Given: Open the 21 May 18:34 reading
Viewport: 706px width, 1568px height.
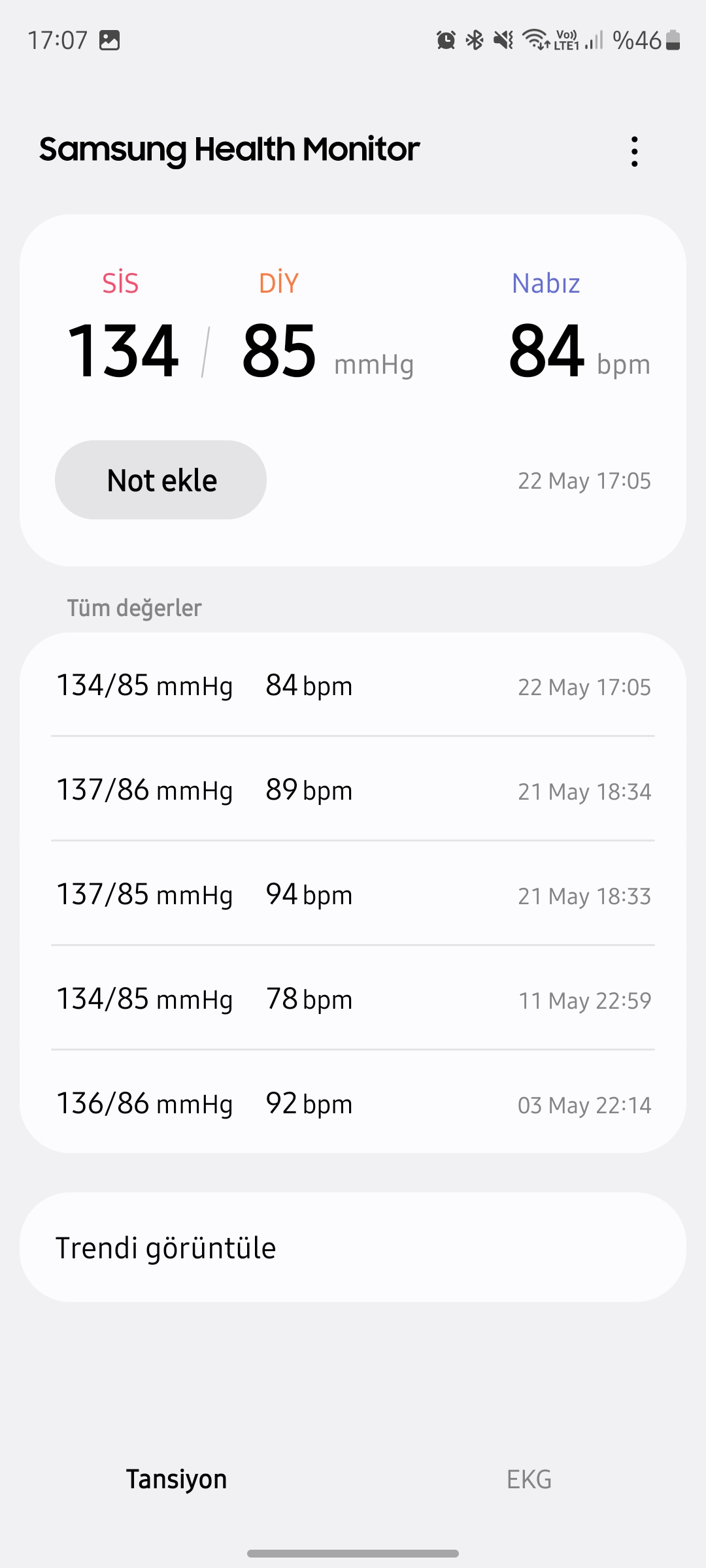Looking at the screenshot, I should pyautogui.click(x=353, y=789).
